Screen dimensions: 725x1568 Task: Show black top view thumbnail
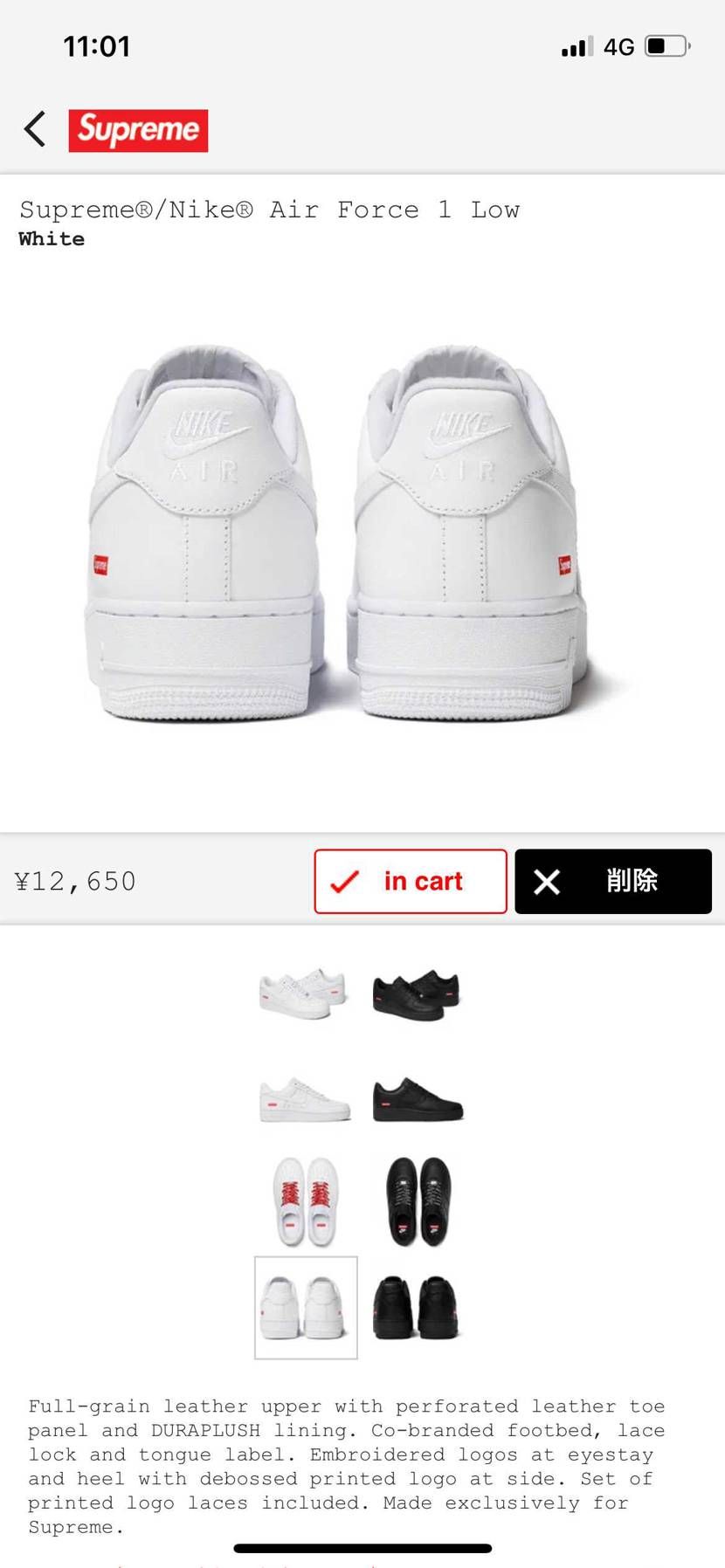pos(418,1202)
